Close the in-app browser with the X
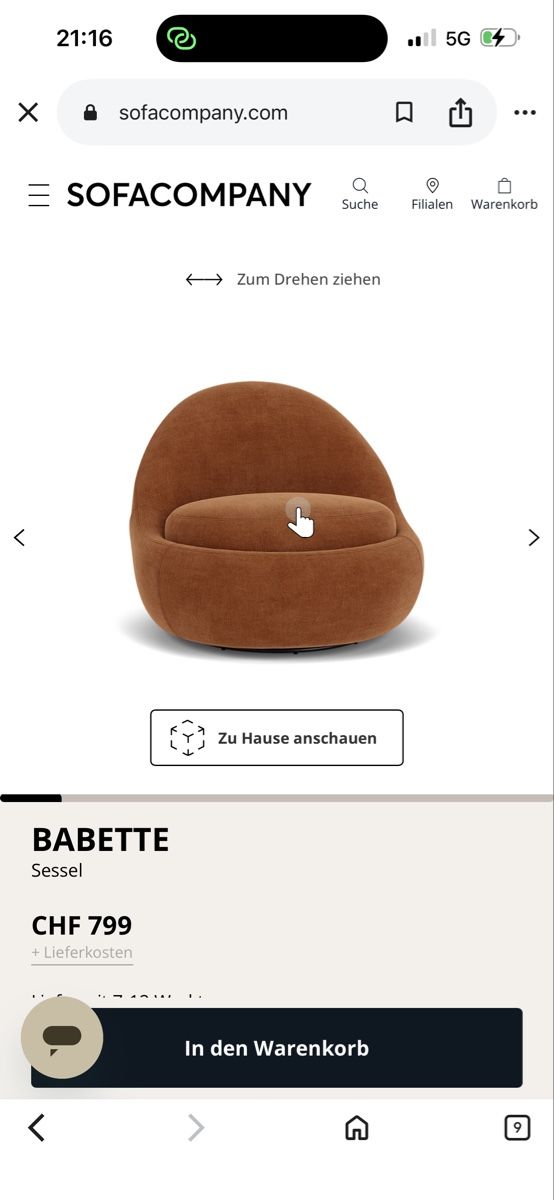 pyautogui.click(x=28, y=112)
